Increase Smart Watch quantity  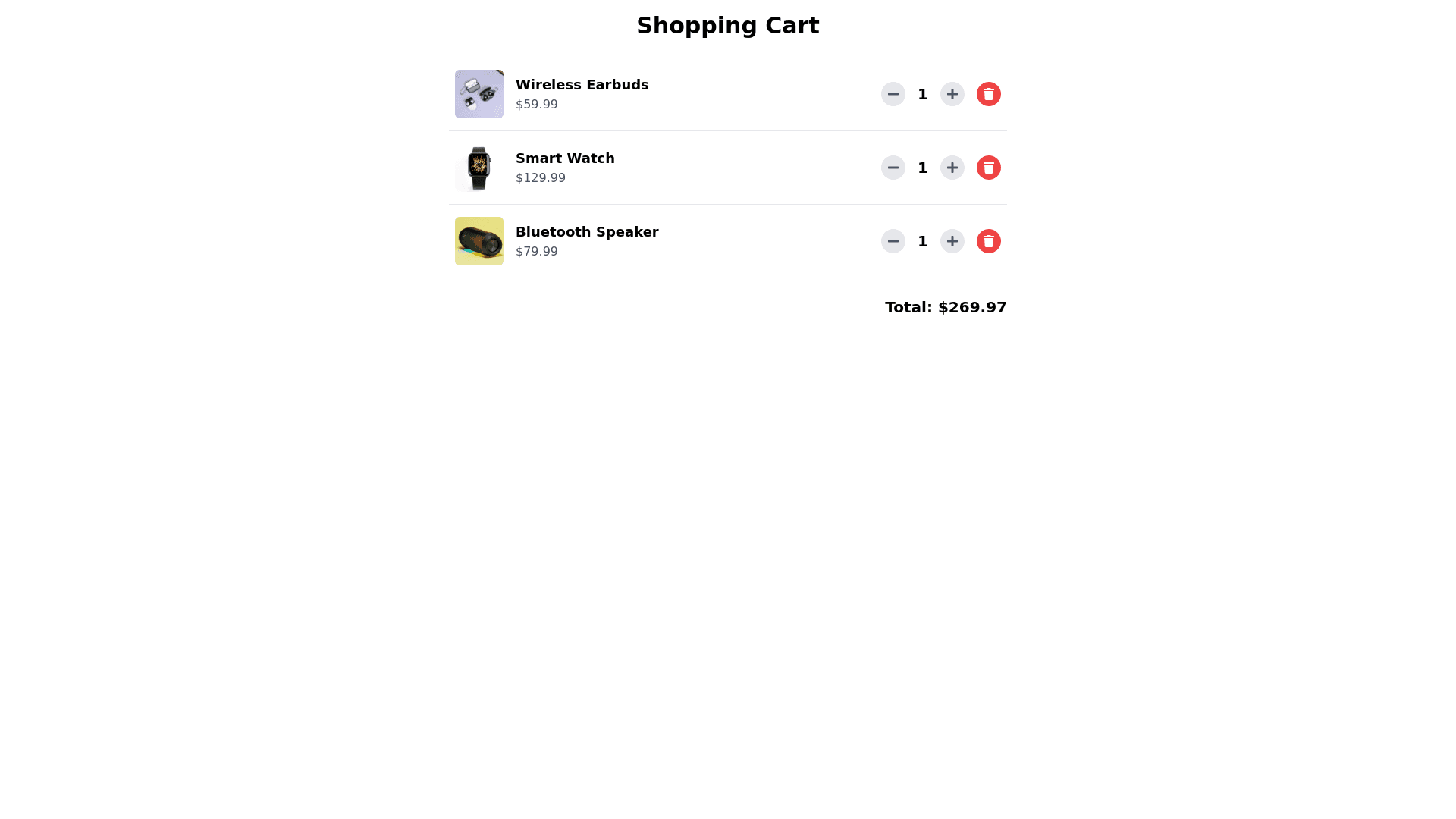click(x=952, y=168)
